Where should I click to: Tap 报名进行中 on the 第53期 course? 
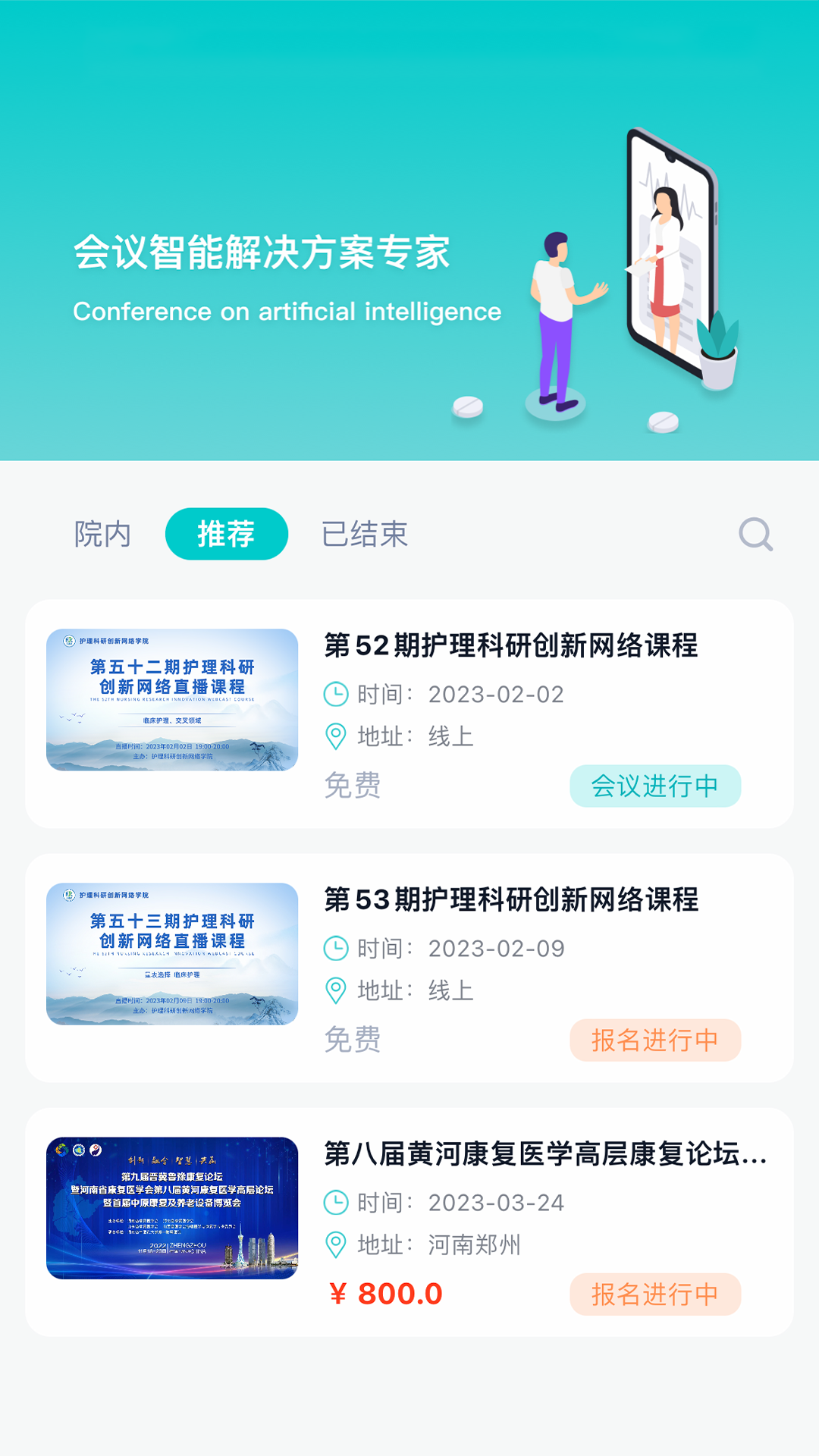click(x=654, y=1040)
